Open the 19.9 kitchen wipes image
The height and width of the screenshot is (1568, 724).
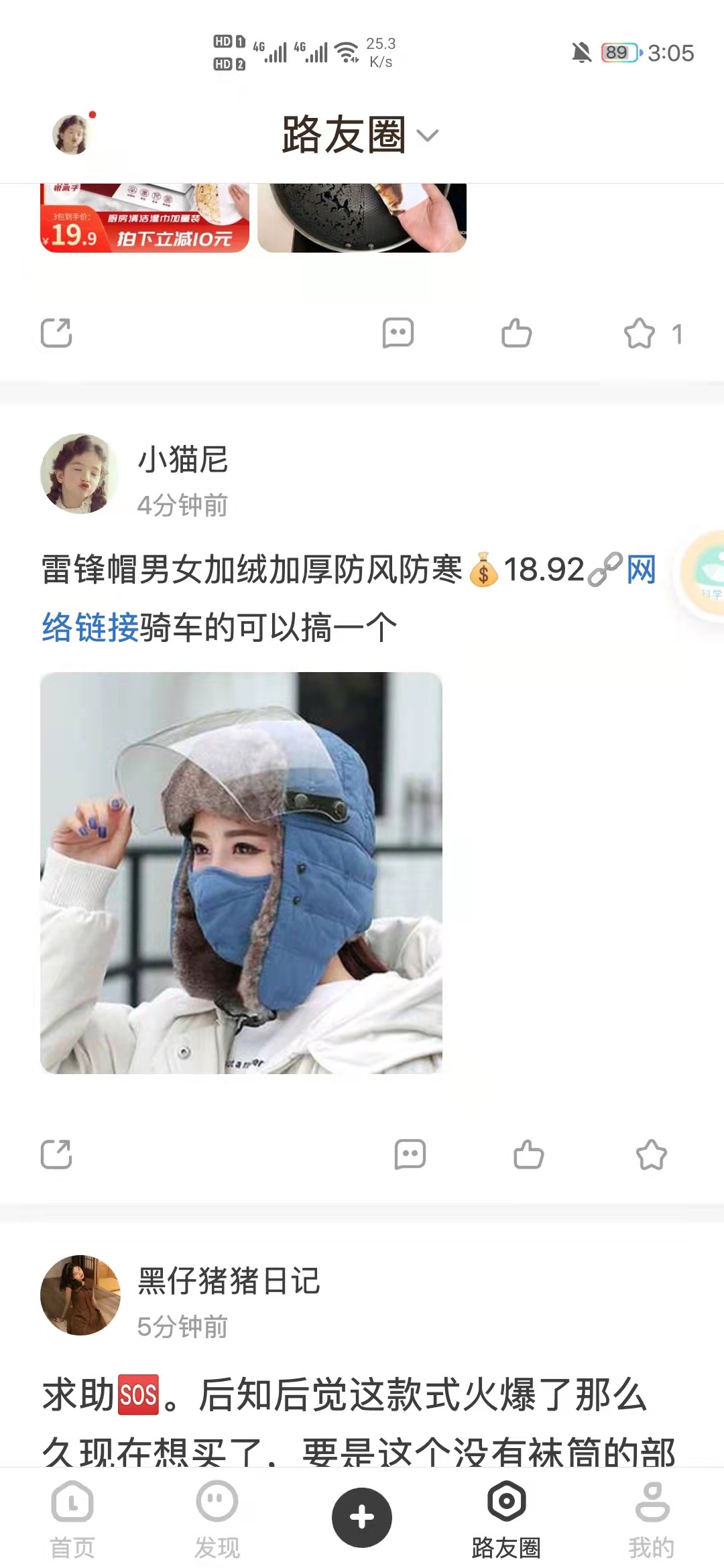pyautogui.click(x=145, y=217)
